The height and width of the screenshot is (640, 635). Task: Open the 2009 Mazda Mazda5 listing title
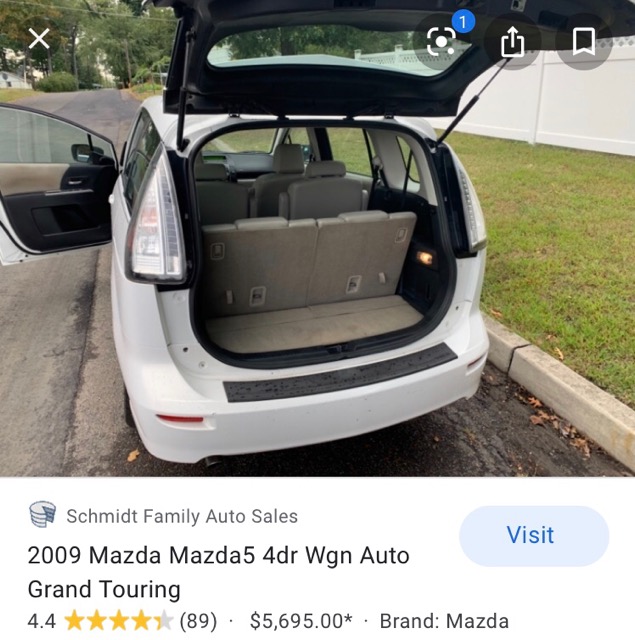[218, 570]
